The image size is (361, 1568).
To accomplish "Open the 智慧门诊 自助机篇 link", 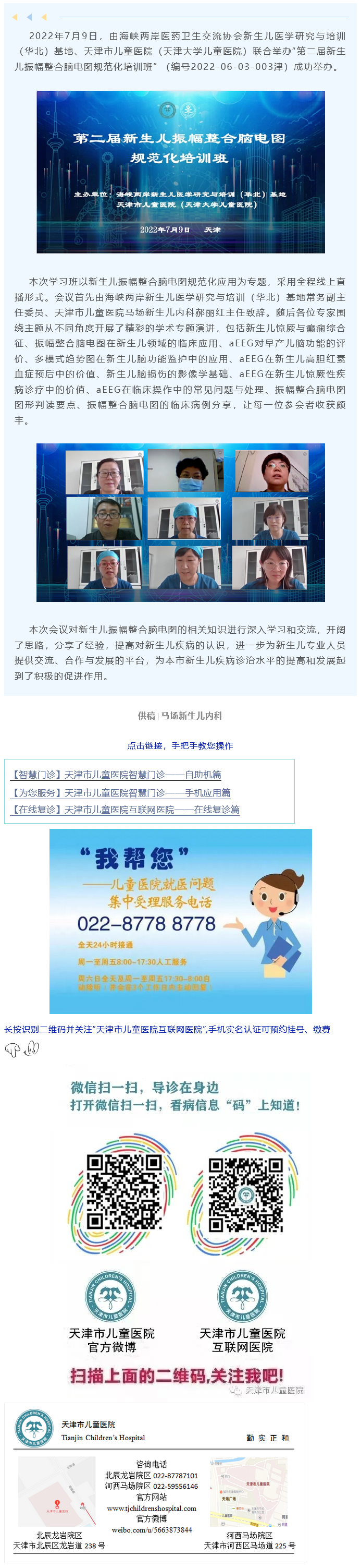I will pos(116,774).
